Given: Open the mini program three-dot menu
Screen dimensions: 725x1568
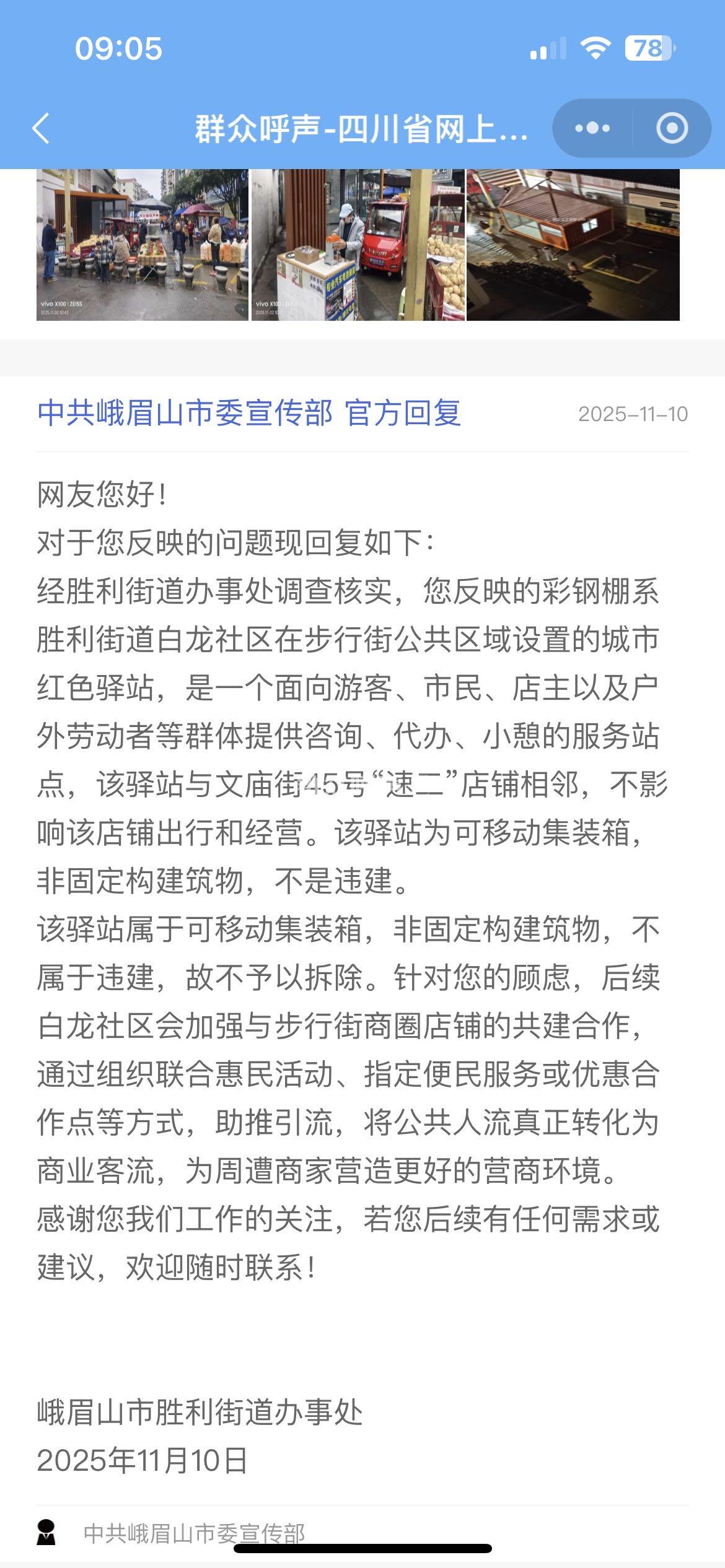Looking at the screenshot, I should point(592,128).
